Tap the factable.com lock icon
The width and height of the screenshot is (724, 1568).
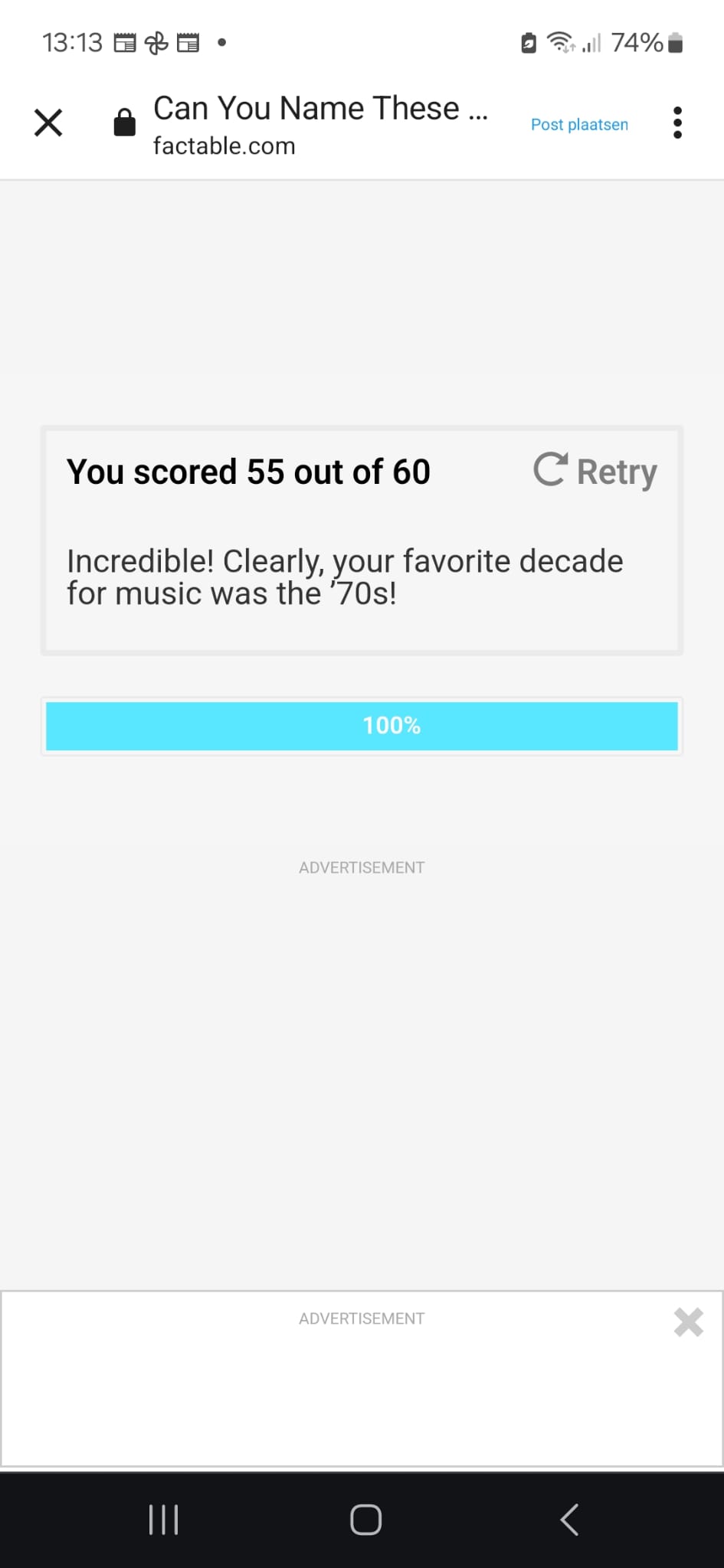(x=125, y=122)
